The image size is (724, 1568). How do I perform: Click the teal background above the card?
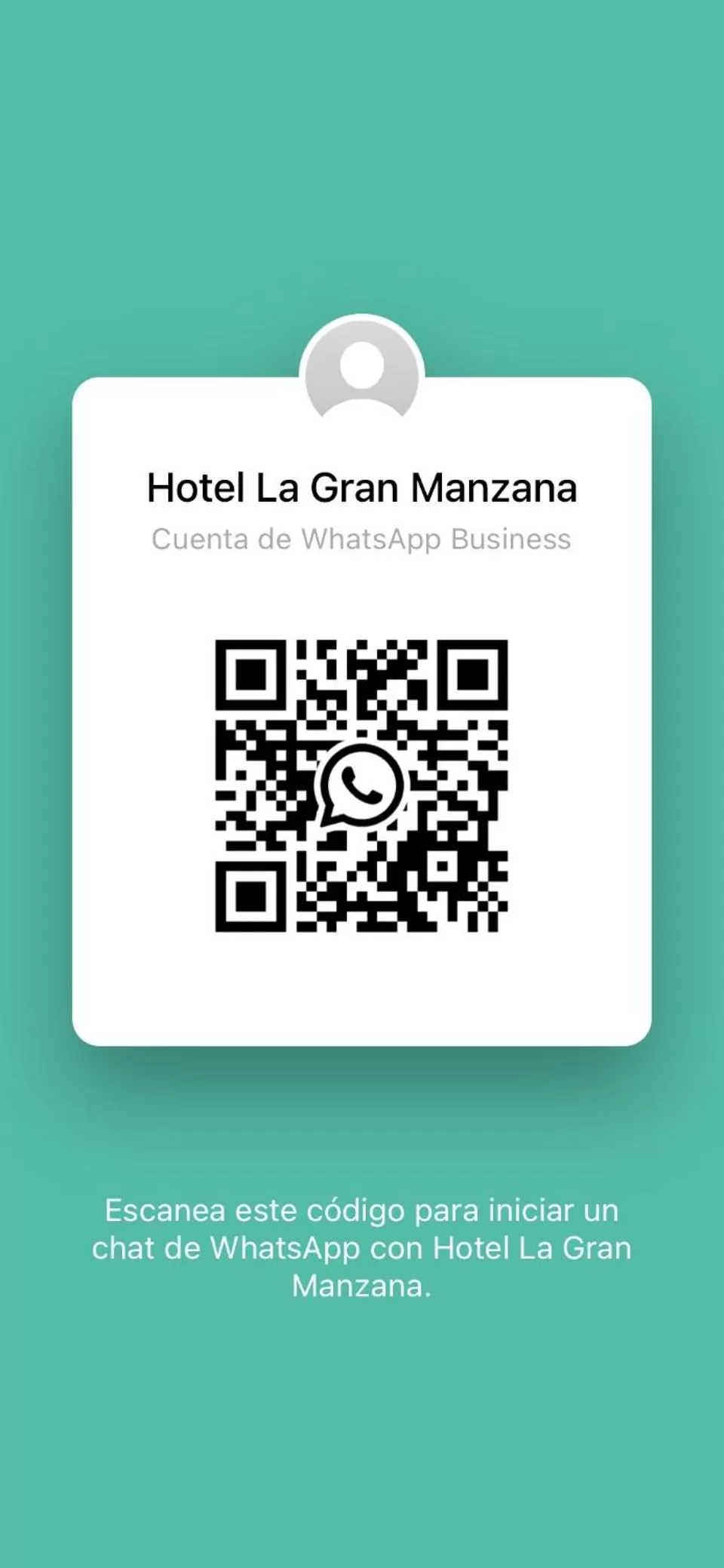click(362, 189)
